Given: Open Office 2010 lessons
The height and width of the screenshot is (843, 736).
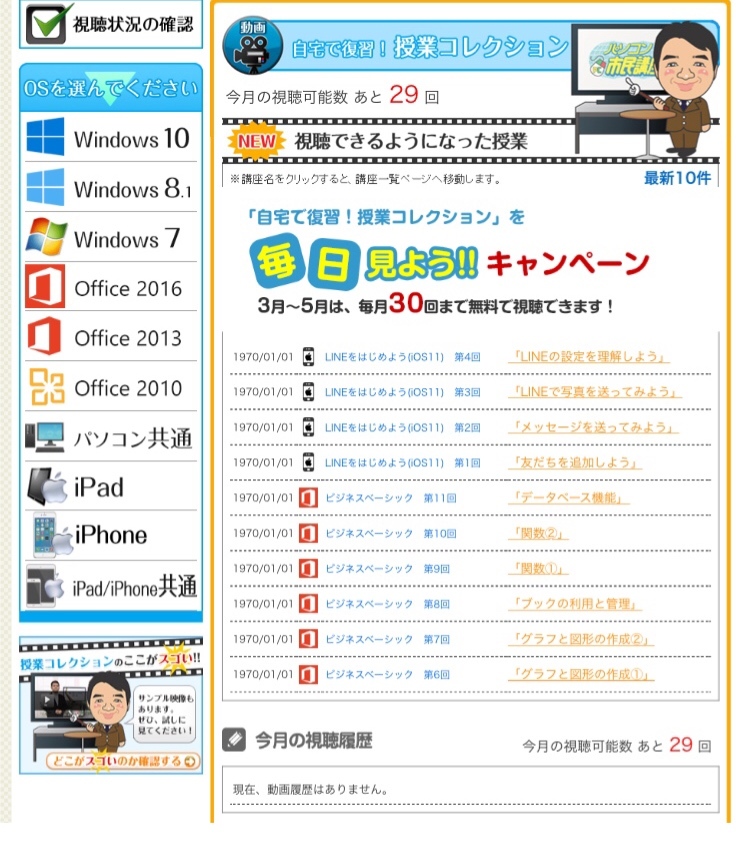Looking at the screenshot, I should coord(110,387).
